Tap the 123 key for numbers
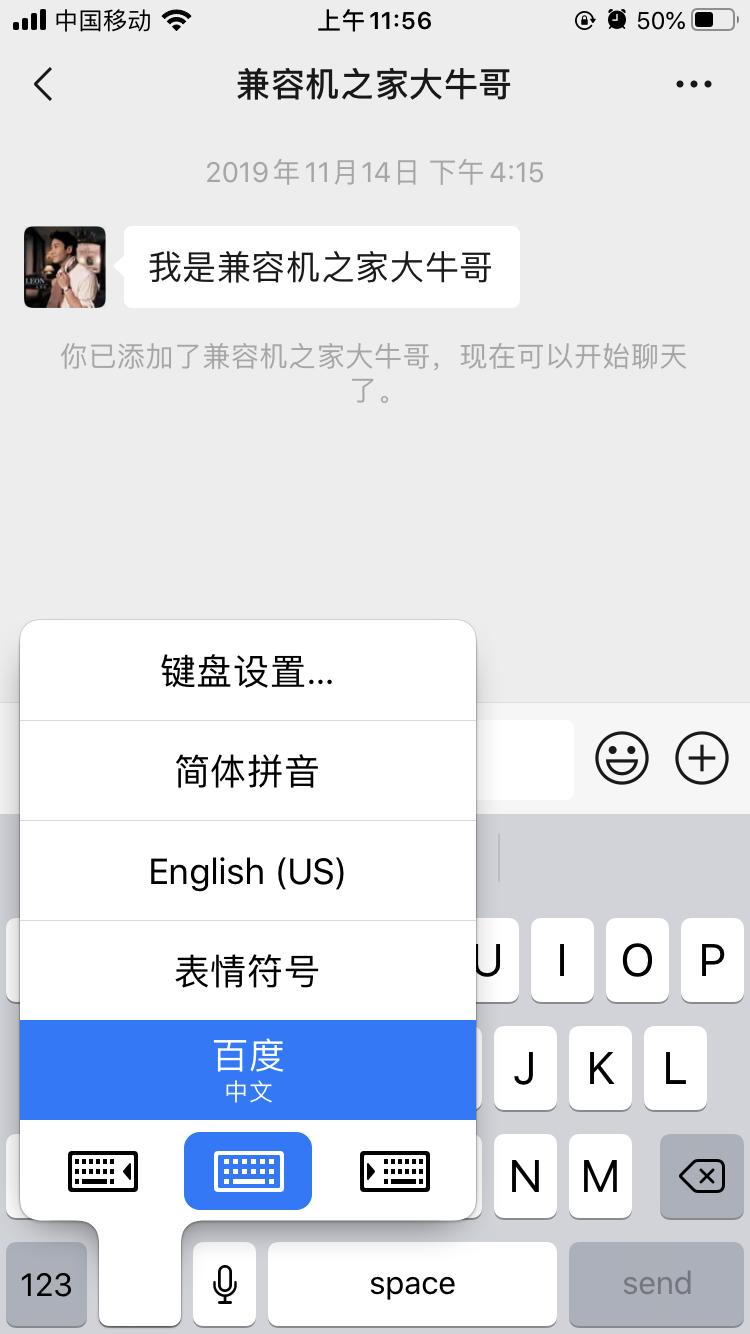The image size is (750, 1334). click(x=47, y=1283)
